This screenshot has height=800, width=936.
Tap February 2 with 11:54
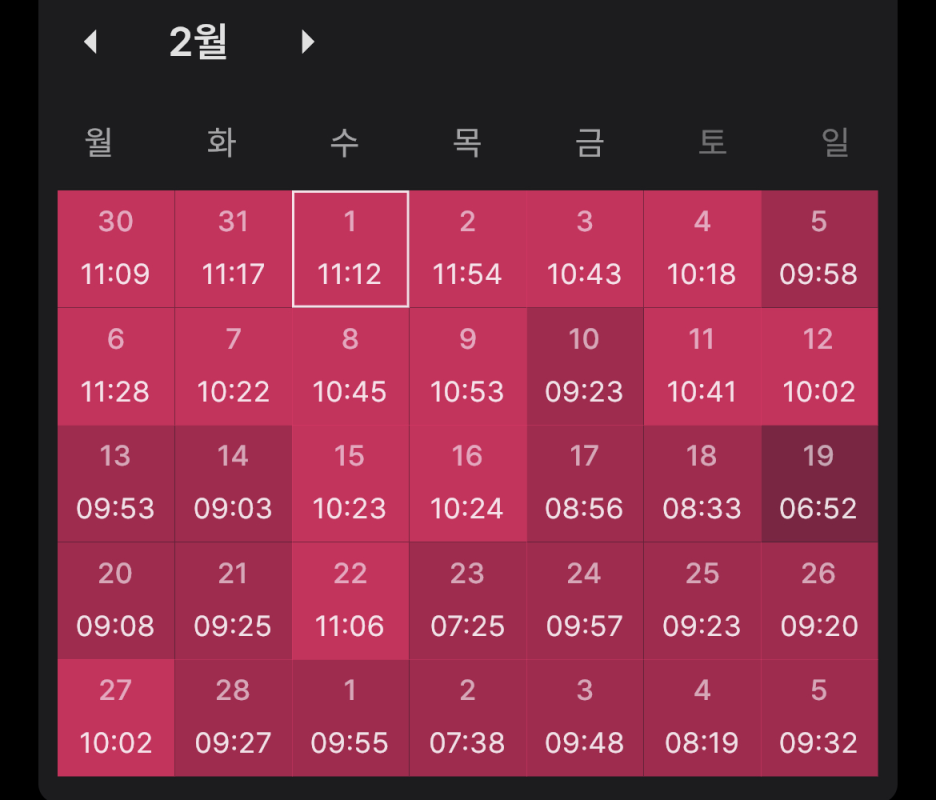(467, 248)
